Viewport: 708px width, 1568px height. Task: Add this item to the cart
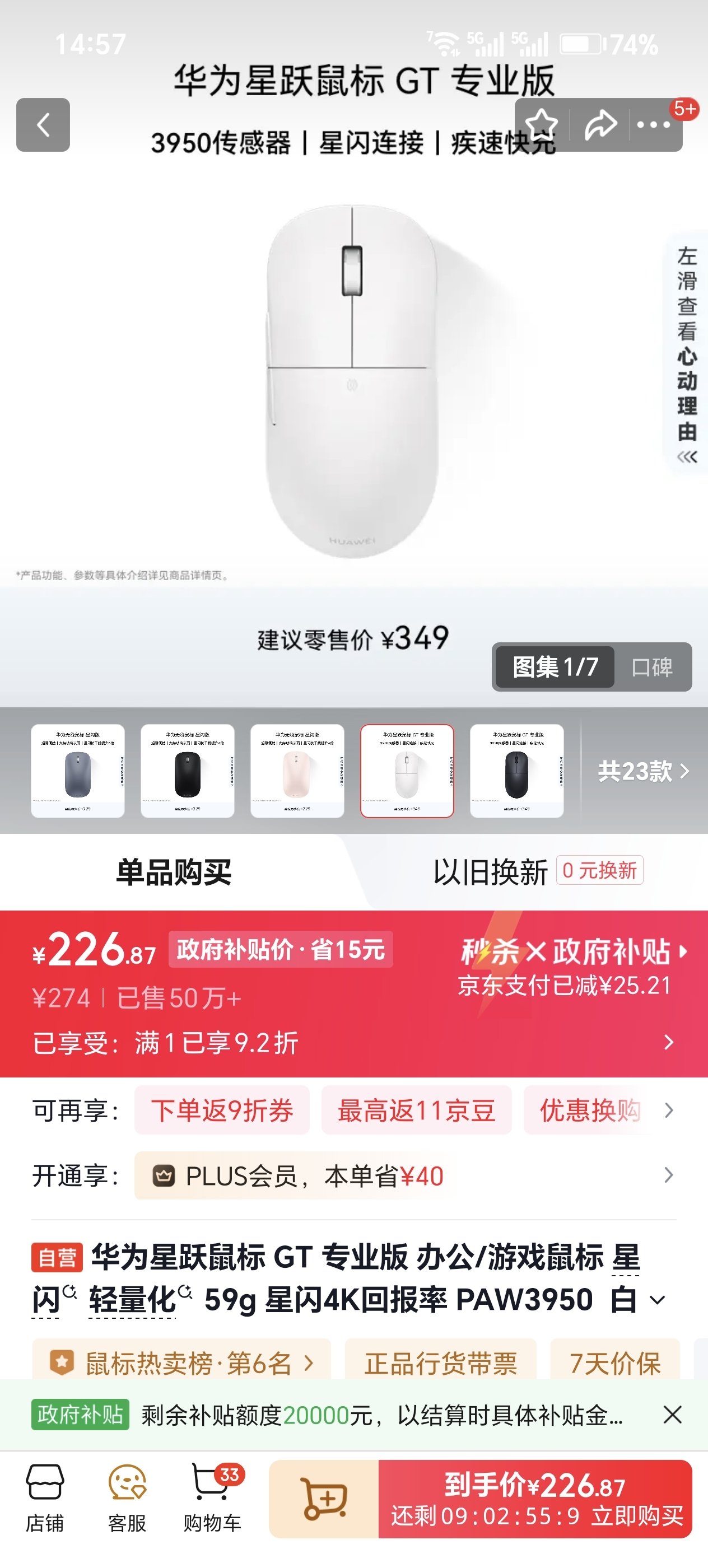324,1498
